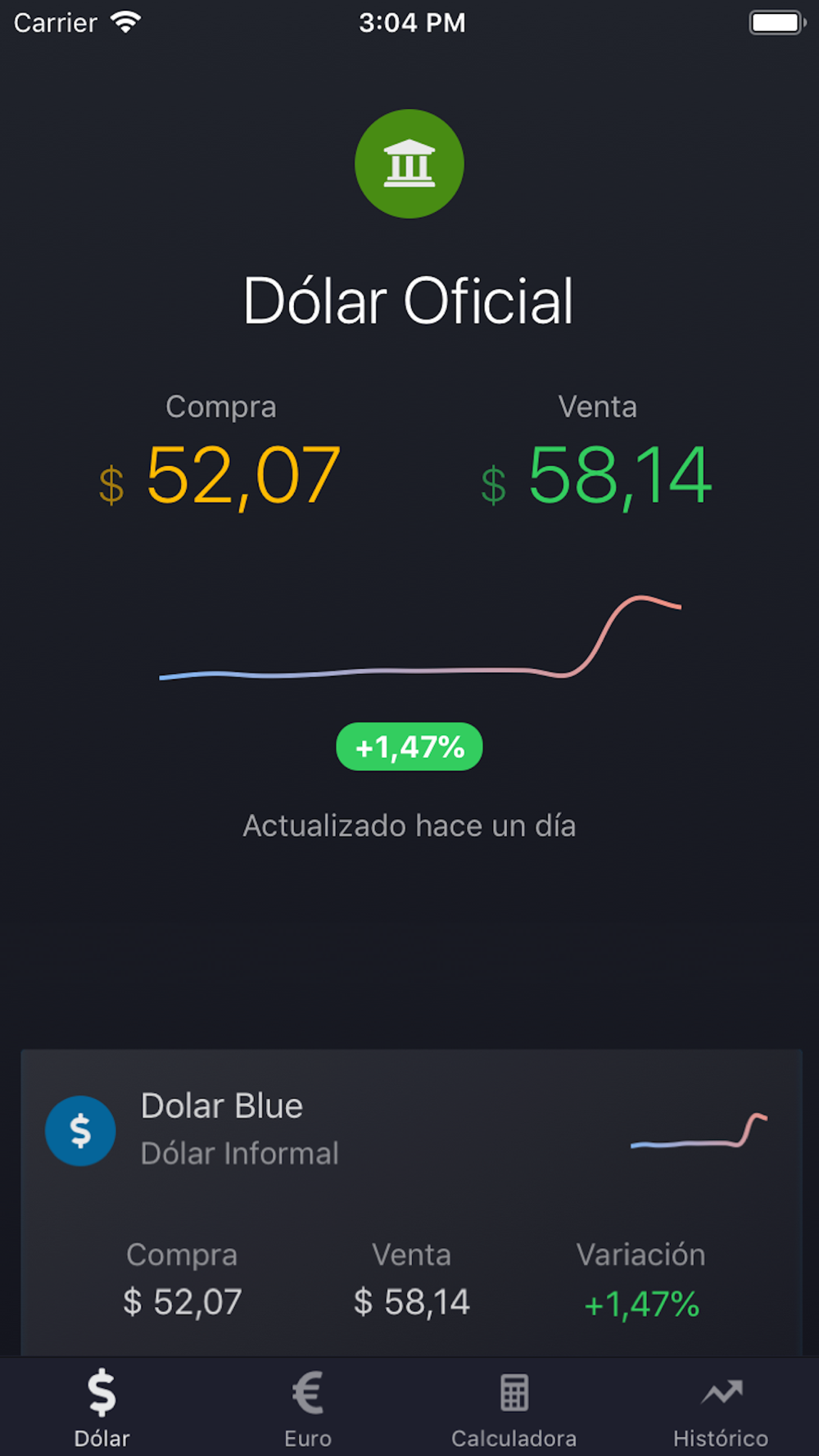Open the Calculadora tab
The image size is (819, 1456).
(514, 1409)
